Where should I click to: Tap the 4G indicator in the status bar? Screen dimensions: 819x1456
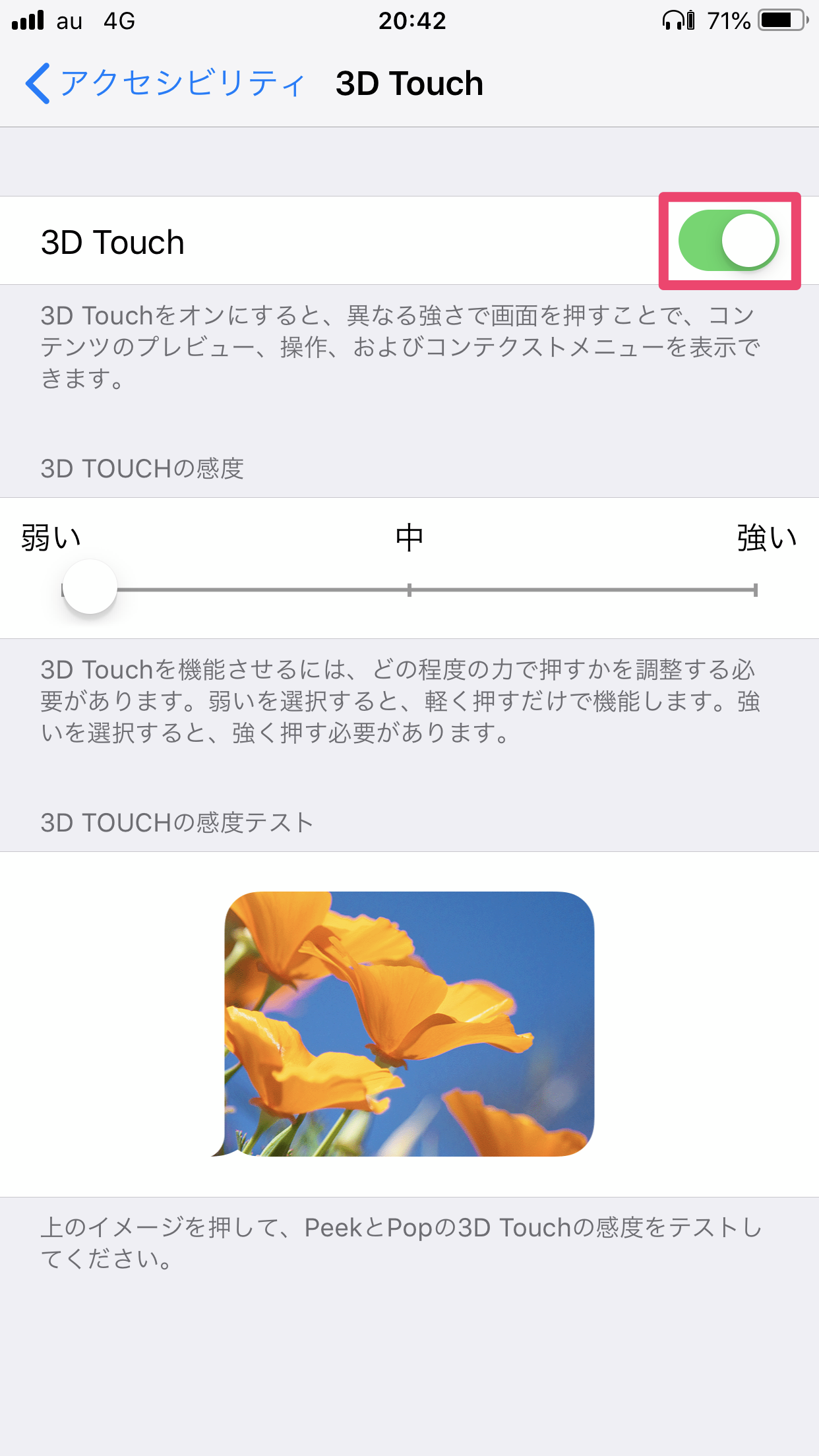[x=119, y=20]
